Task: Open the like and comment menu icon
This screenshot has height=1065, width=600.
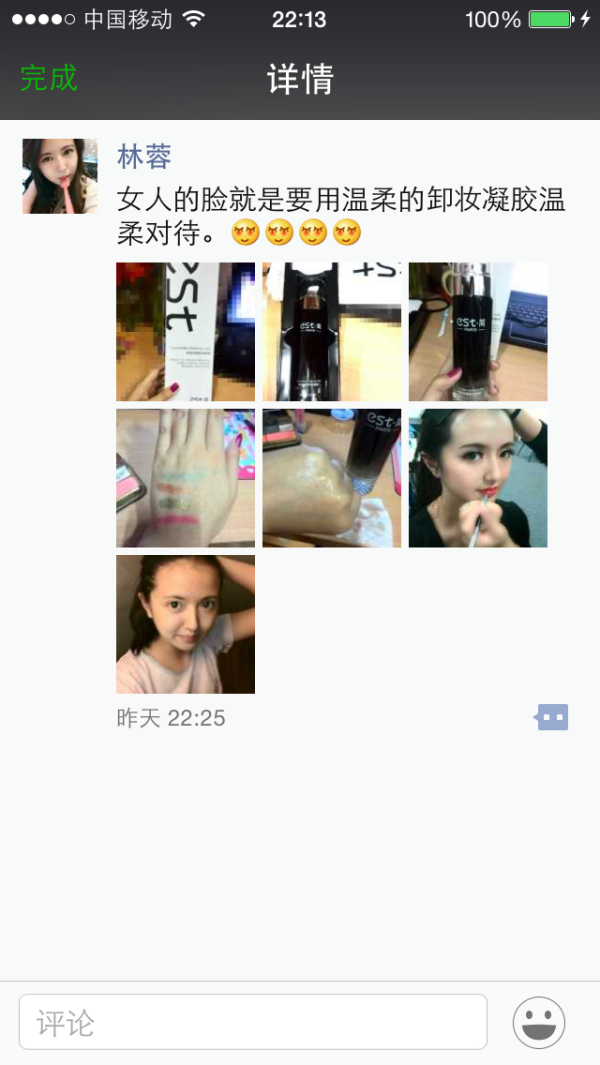Action: (x=552, y=717)
